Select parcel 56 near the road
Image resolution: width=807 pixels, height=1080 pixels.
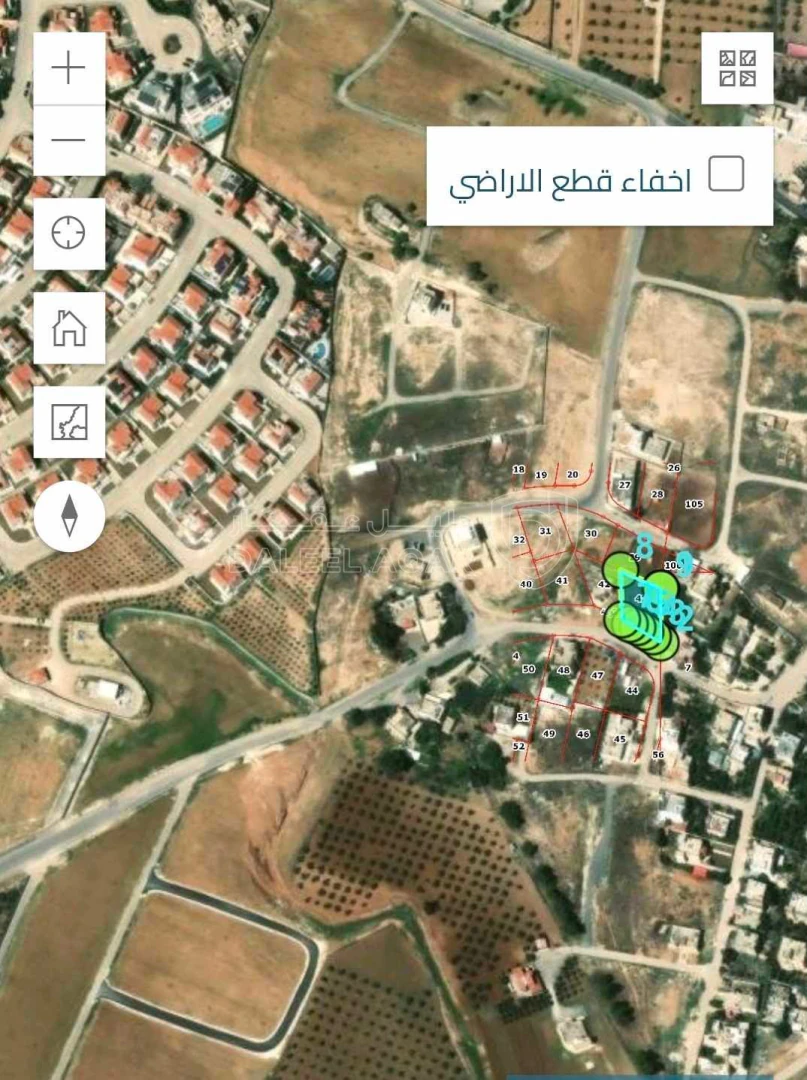[658, 754]
